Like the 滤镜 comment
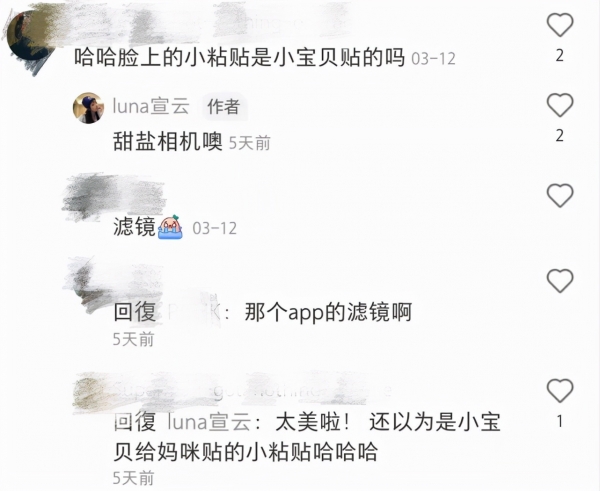The image size is (600, 491). (561, 194)
